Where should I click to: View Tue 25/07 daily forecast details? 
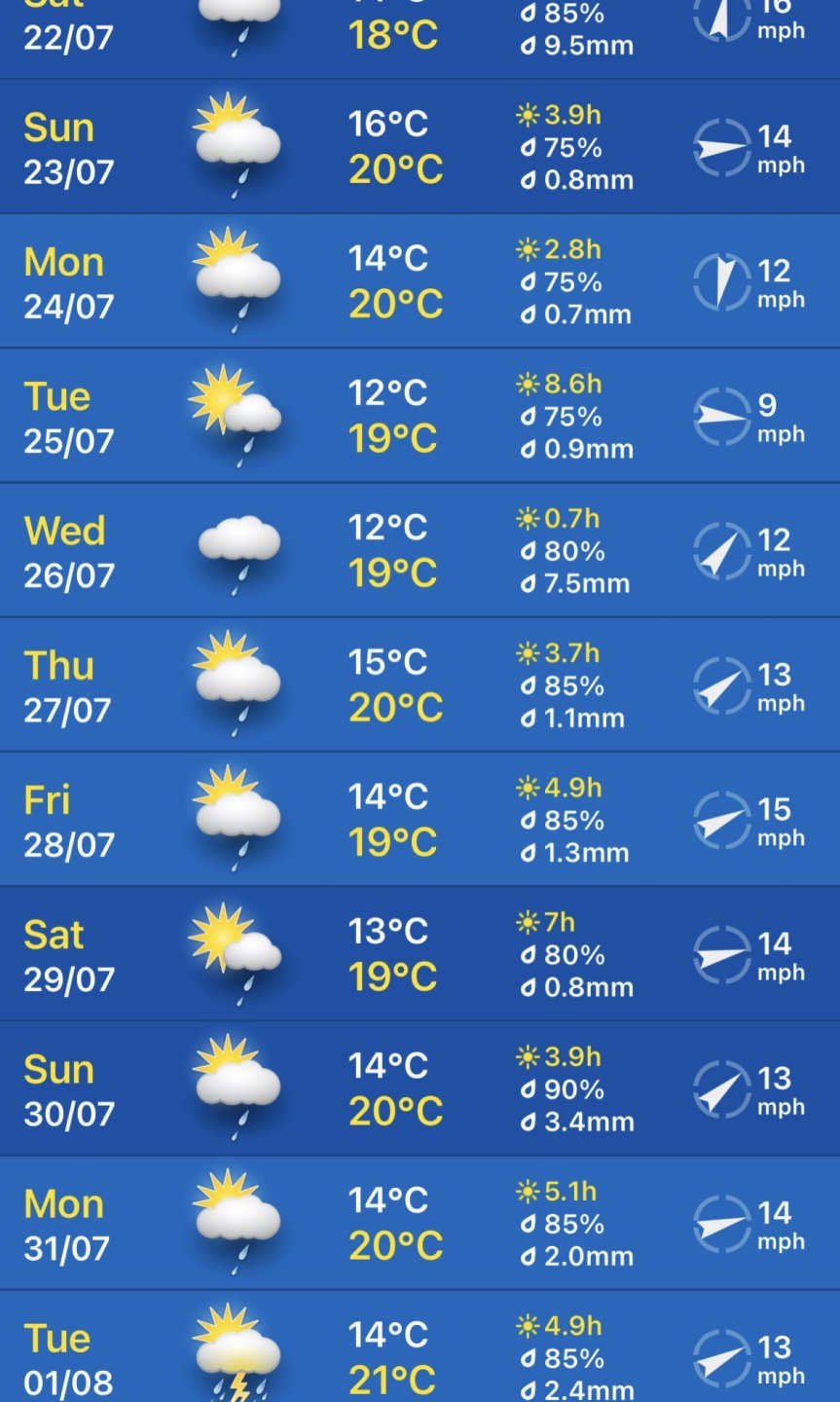coord(420,416)
